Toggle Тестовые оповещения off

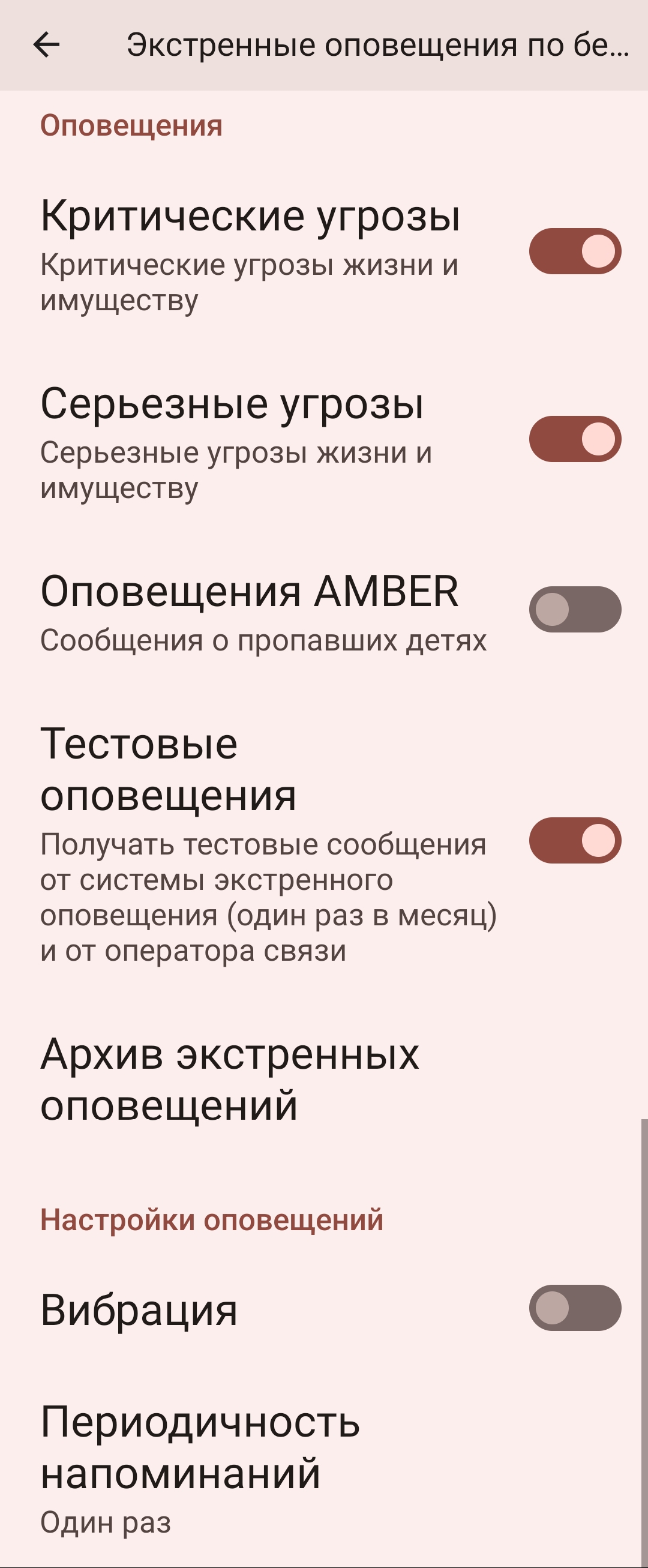point(574,841)
